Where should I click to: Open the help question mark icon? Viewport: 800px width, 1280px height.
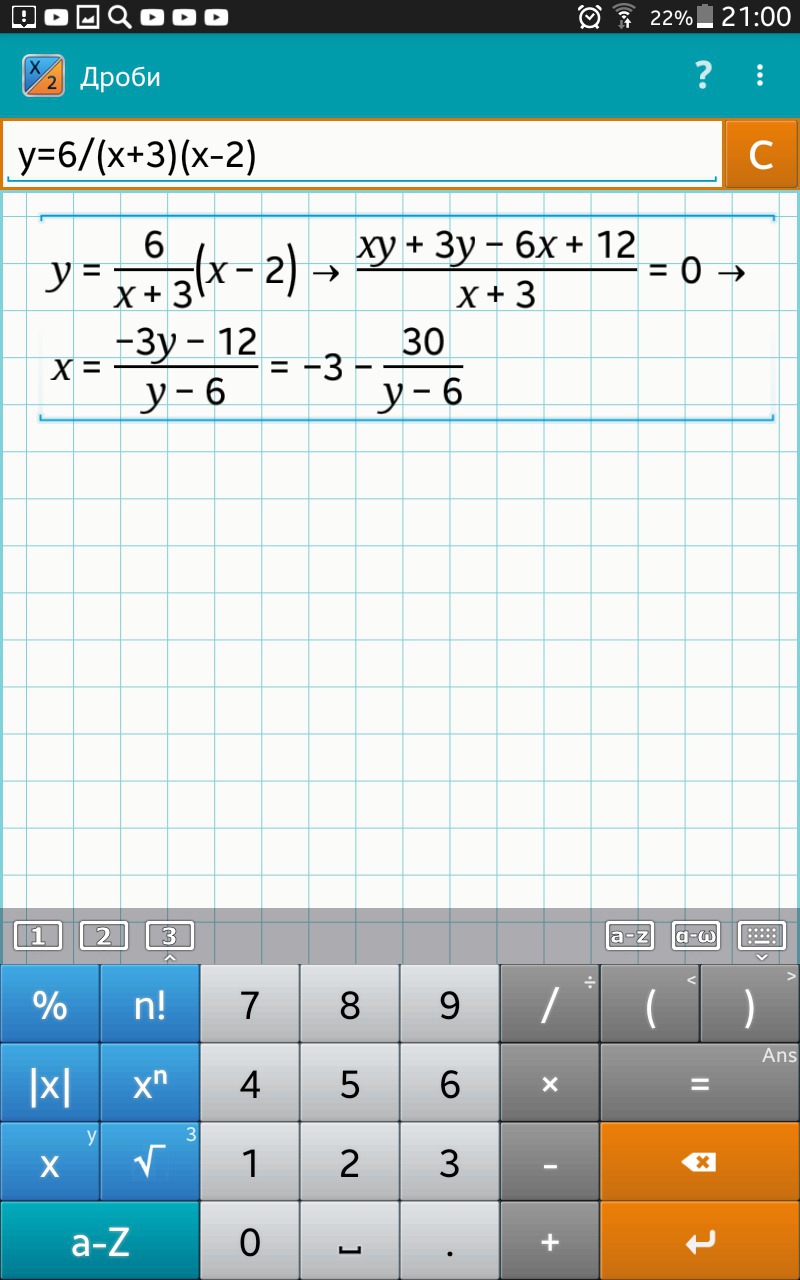[x=703, y=75]
